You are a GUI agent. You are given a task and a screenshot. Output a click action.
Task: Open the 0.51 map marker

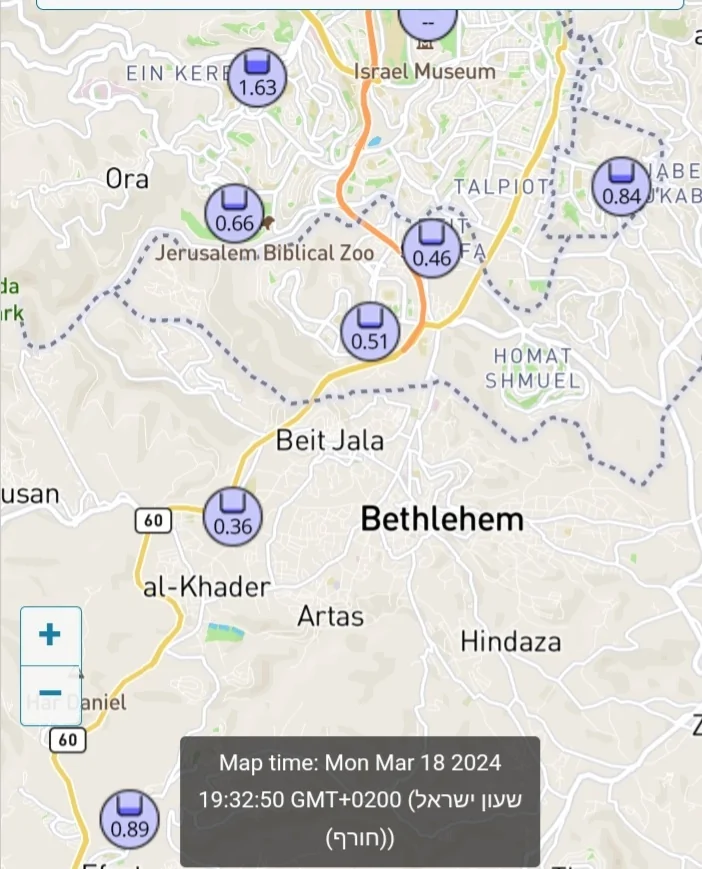click(x=370, y=331)
